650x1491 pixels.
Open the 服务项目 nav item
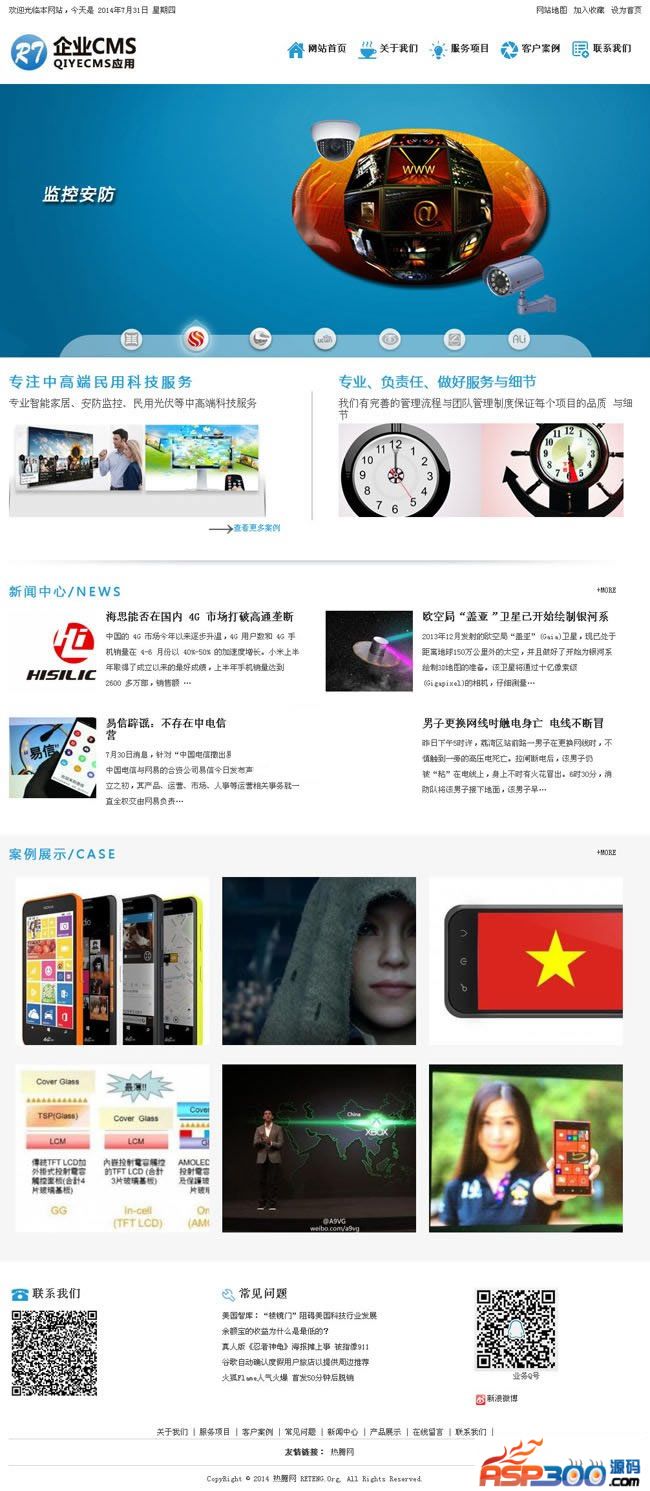click(x=459, y=49)
